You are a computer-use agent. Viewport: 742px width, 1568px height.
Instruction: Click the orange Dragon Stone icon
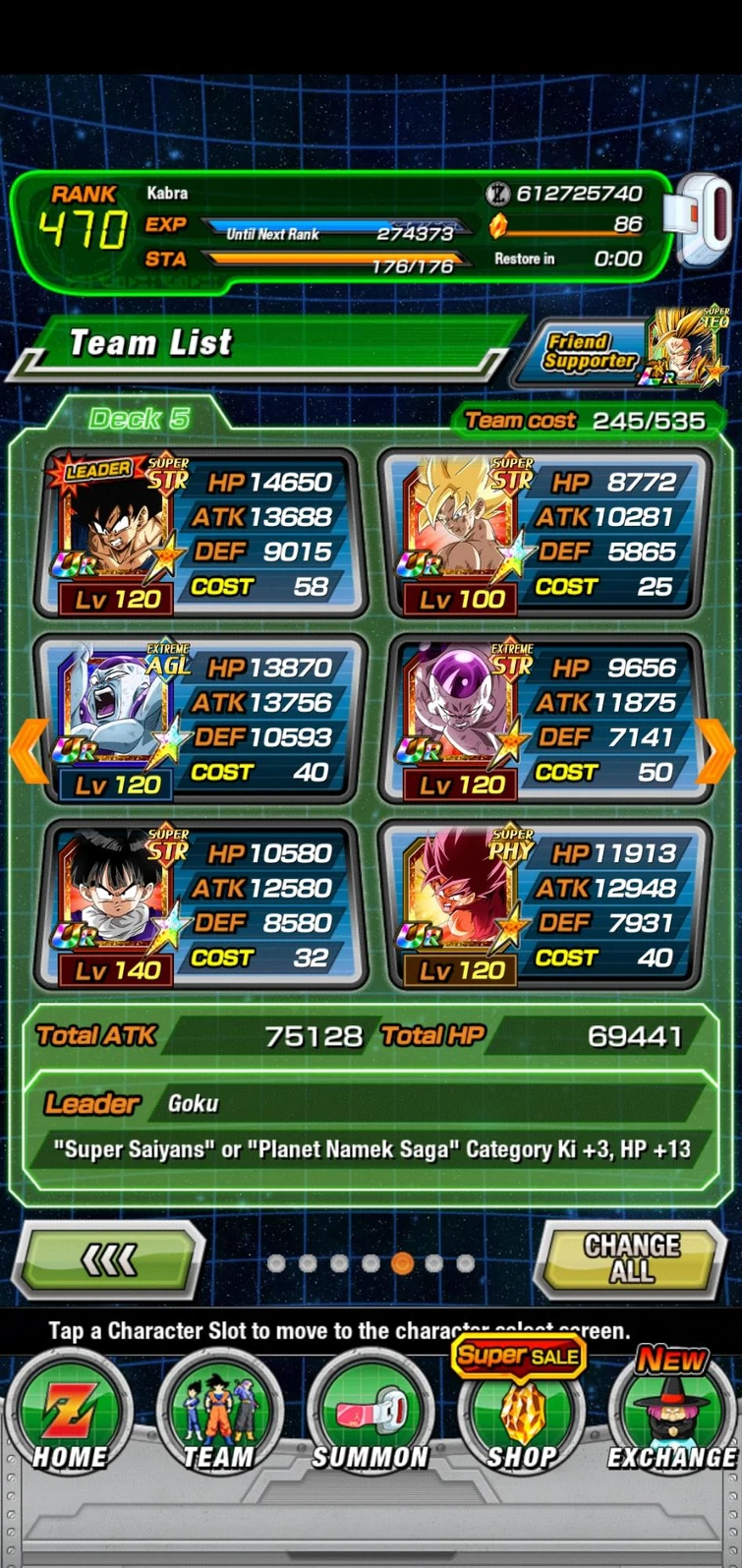click(x=499, y=225)
